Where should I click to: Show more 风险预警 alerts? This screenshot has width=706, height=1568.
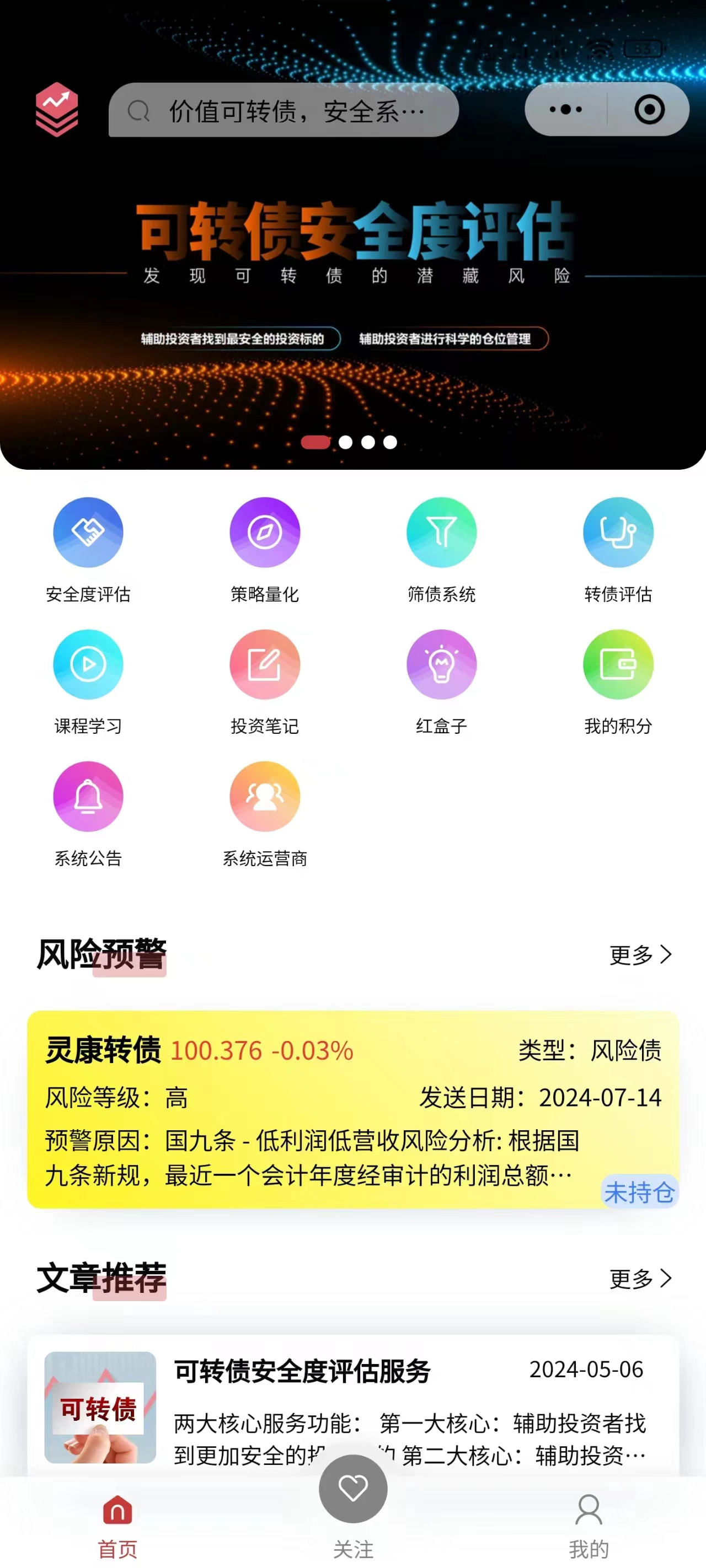coord(640,954)
